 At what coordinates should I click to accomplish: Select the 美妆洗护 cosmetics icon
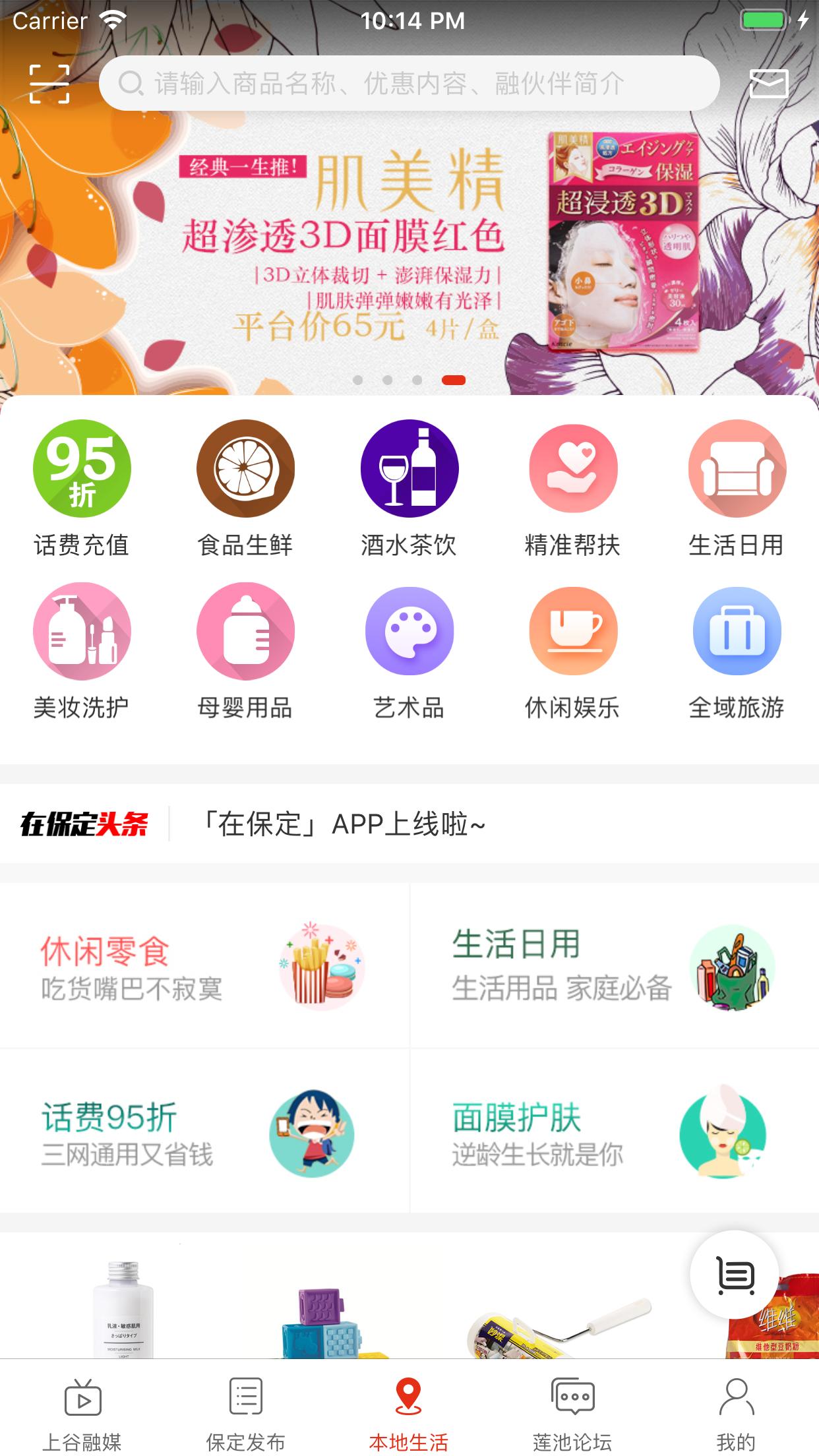[82, 631]
